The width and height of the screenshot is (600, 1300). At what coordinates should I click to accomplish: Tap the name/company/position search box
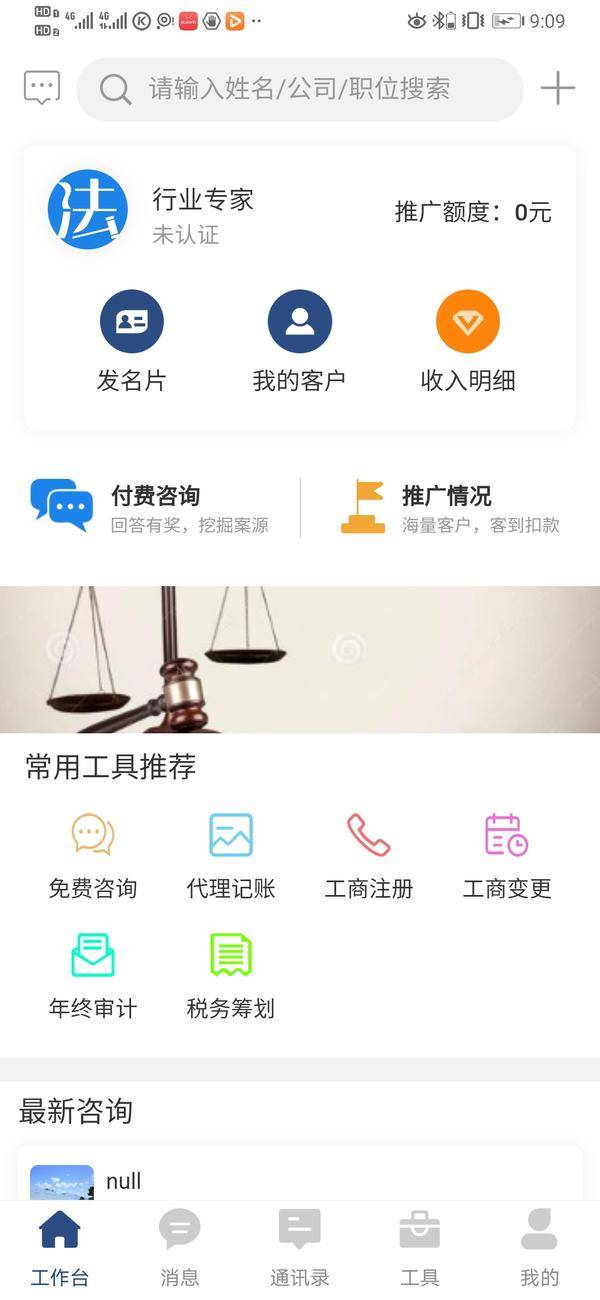[300, 89]
